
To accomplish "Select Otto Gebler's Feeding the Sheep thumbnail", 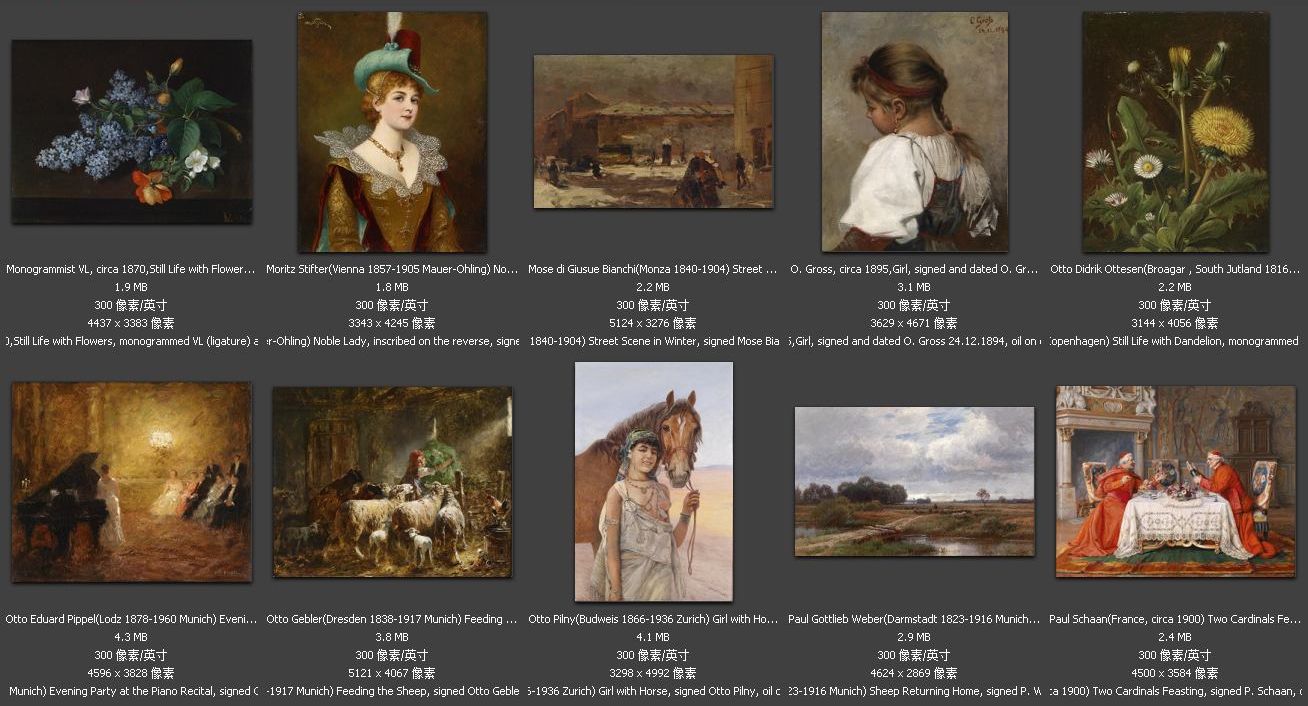I will pos(392,482).
